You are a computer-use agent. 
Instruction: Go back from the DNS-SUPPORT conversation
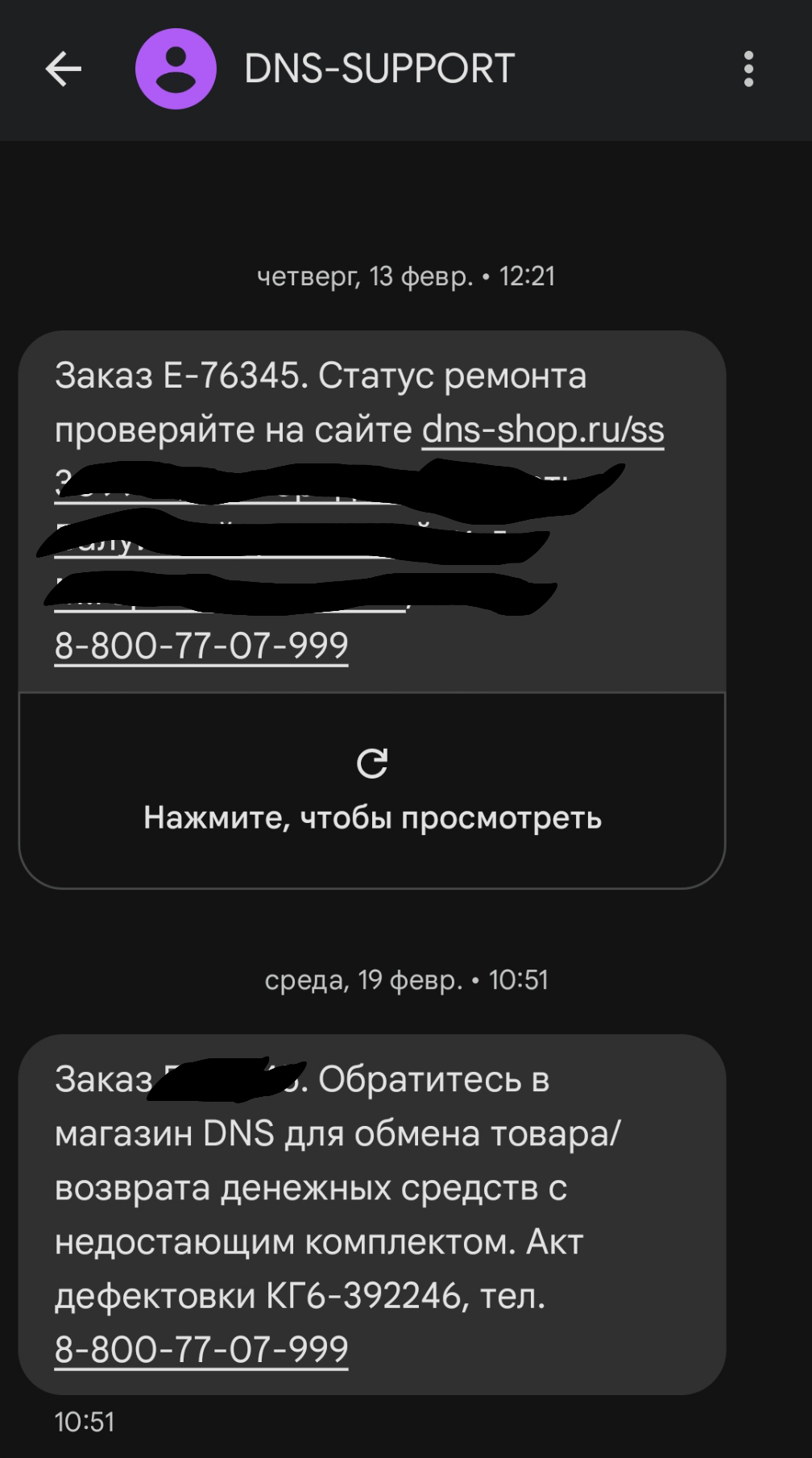63,69
